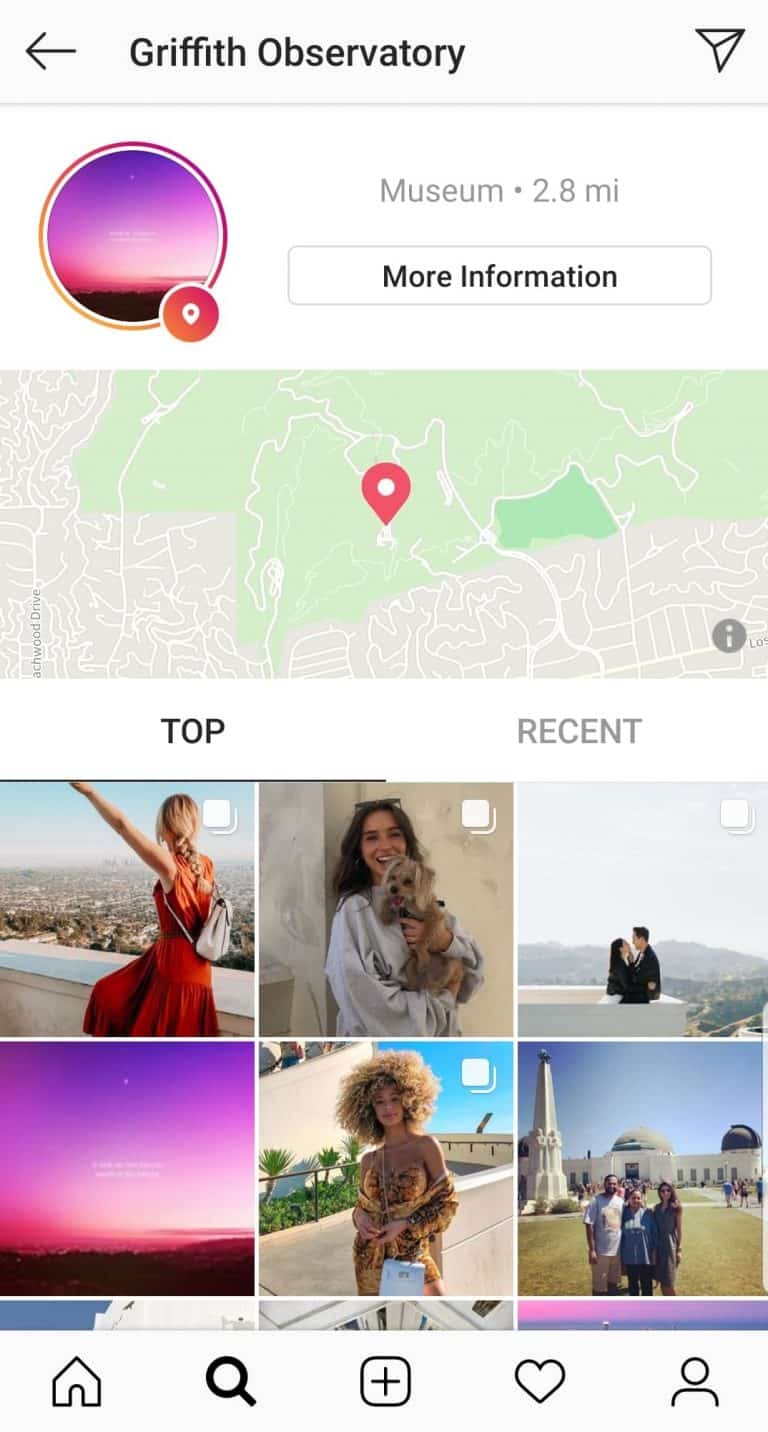
Task: Open the post of the woman in the red dress
Action: (x=127, y=909)
